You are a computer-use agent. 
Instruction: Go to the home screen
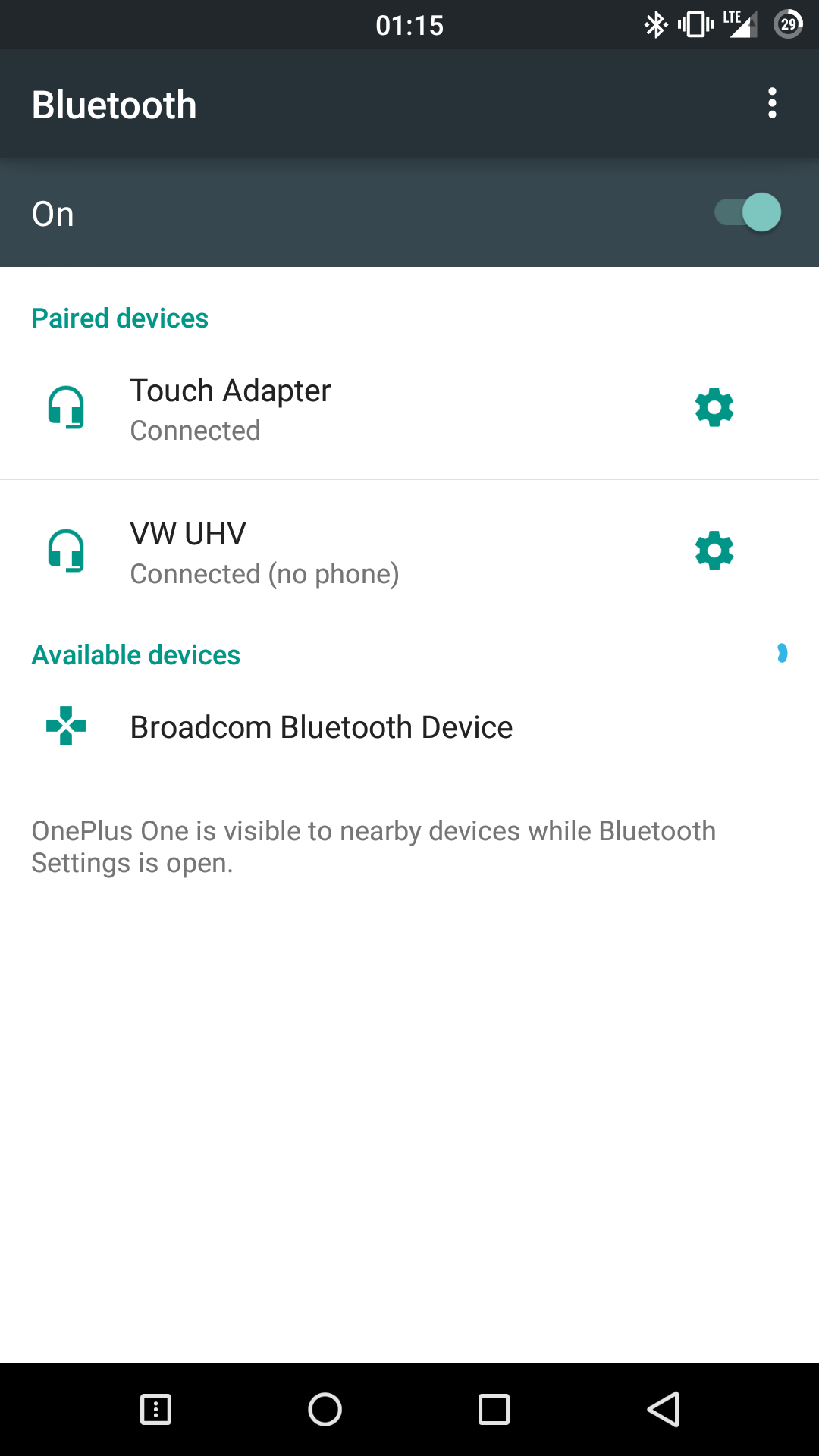[x=325, y=1410]
